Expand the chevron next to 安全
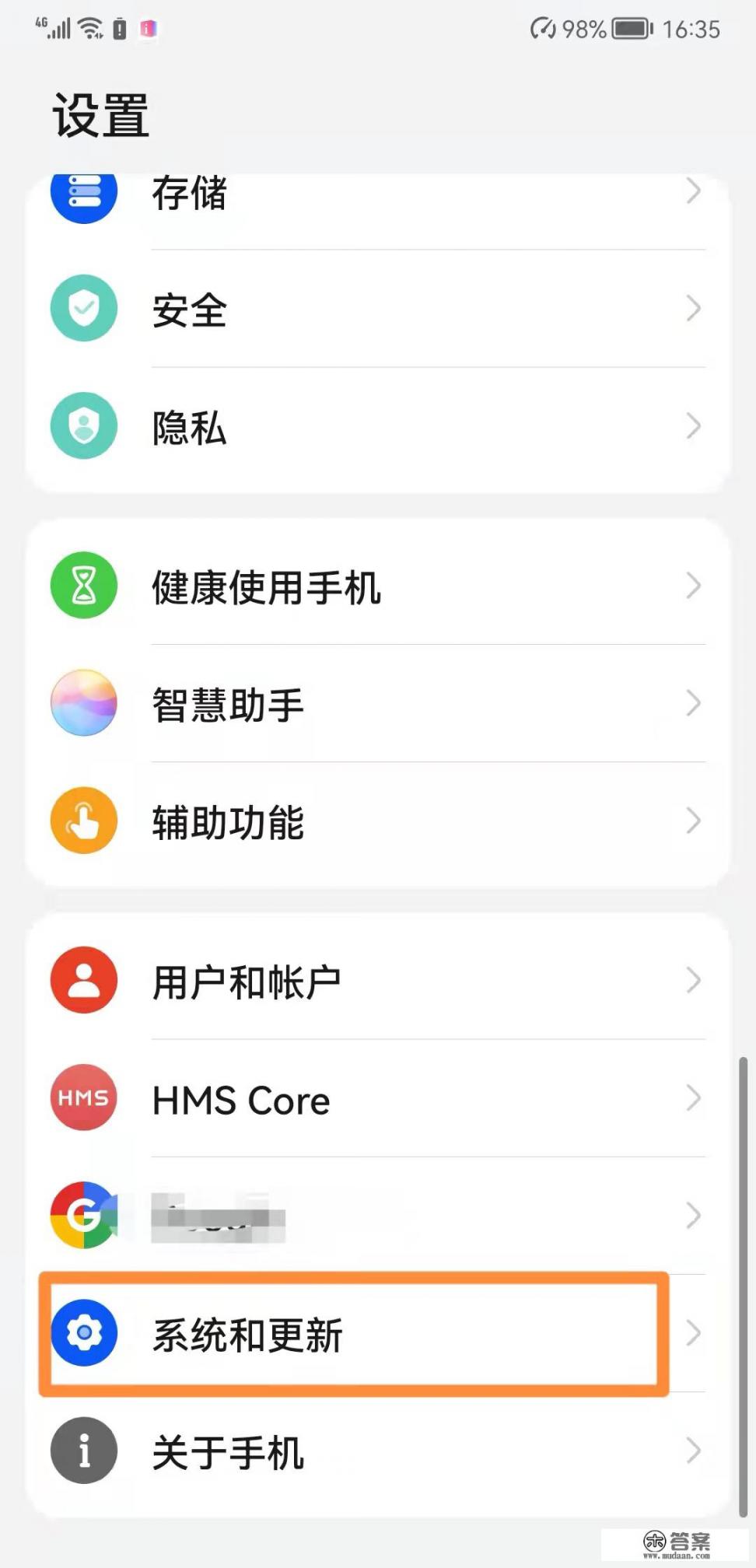Screen dimensions: 756x1568 pyautogui.click(x=693, y=308)
